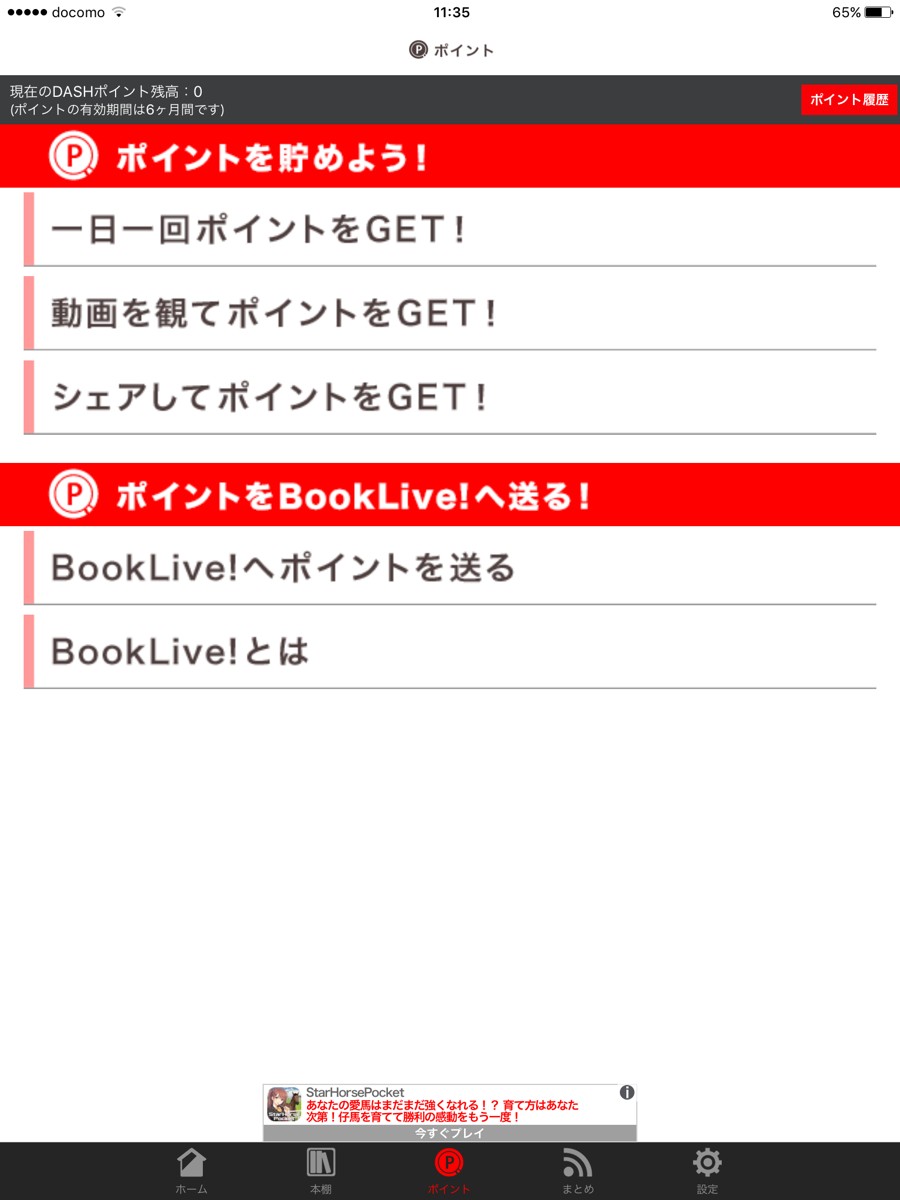
Task: Tap シェアしてポイントをGET! row
Action: point(450,398)
